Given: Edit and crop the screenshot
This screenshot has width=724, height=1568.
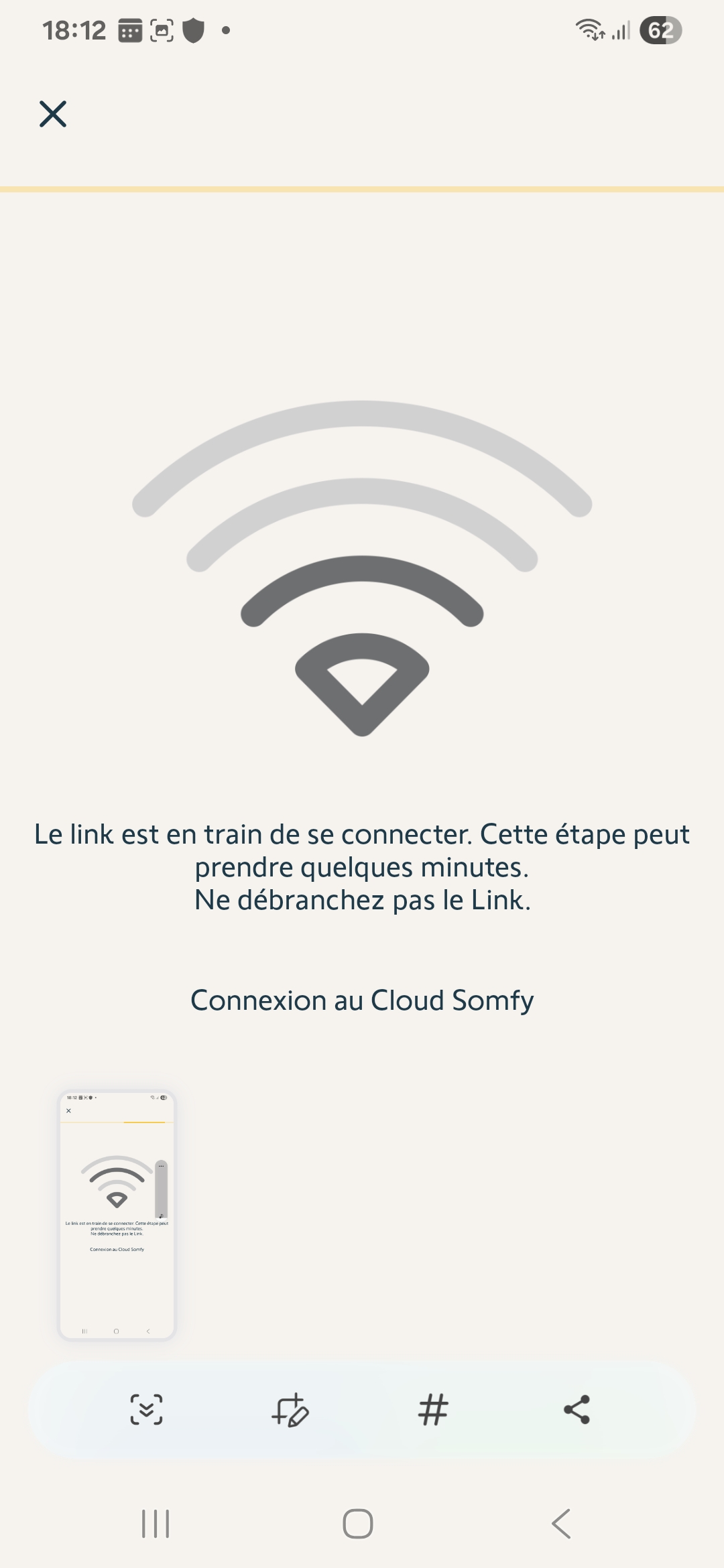Looking at the screenshot, I should (x=290, y=1409).
